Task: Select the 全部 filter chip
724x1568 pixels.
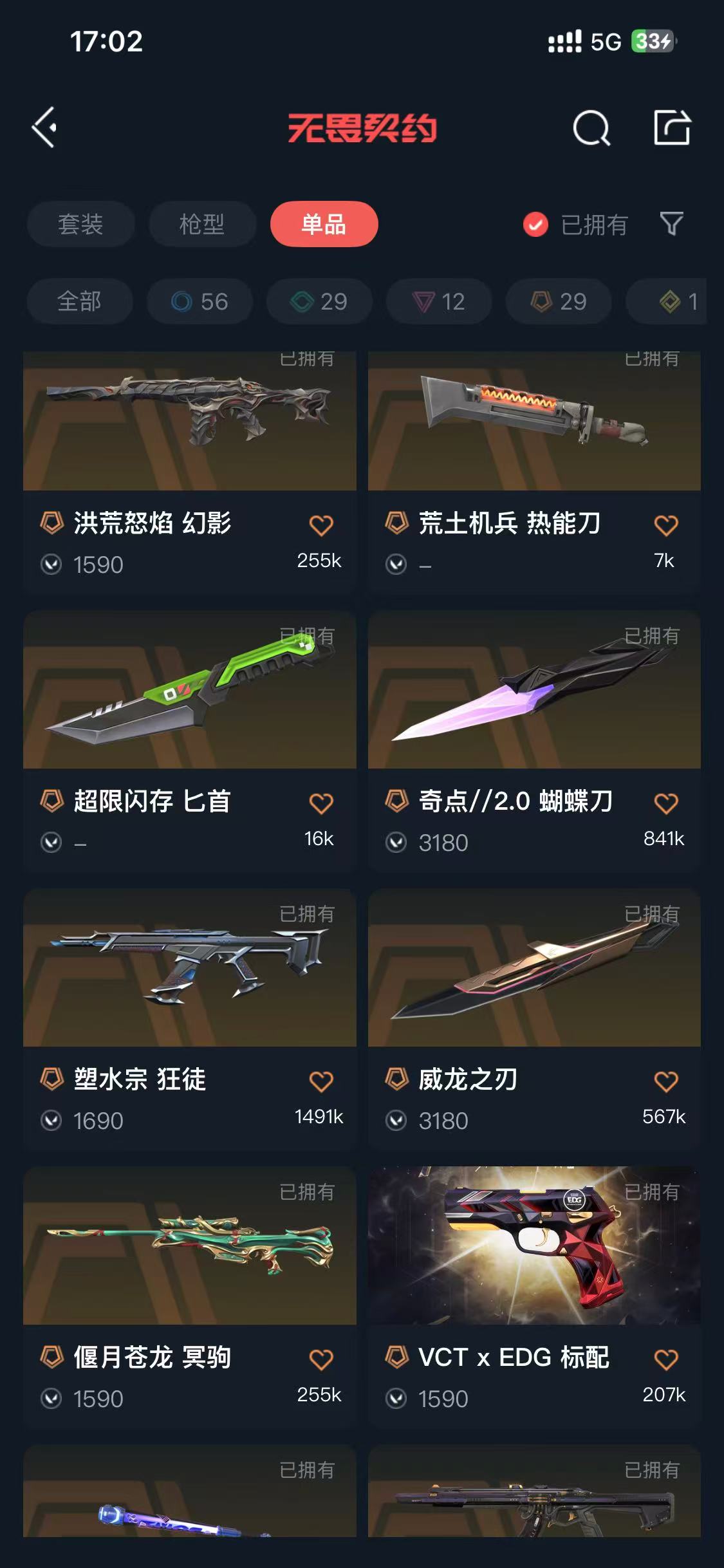Action: click(79, 301)
